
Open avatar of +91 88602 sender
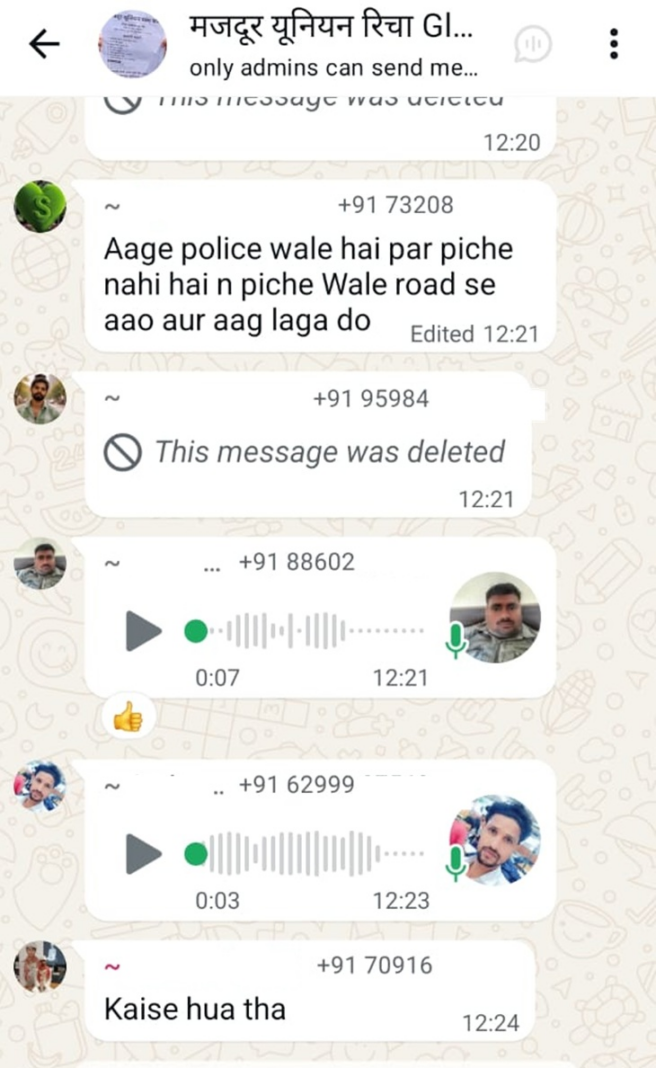coord(40,564)
